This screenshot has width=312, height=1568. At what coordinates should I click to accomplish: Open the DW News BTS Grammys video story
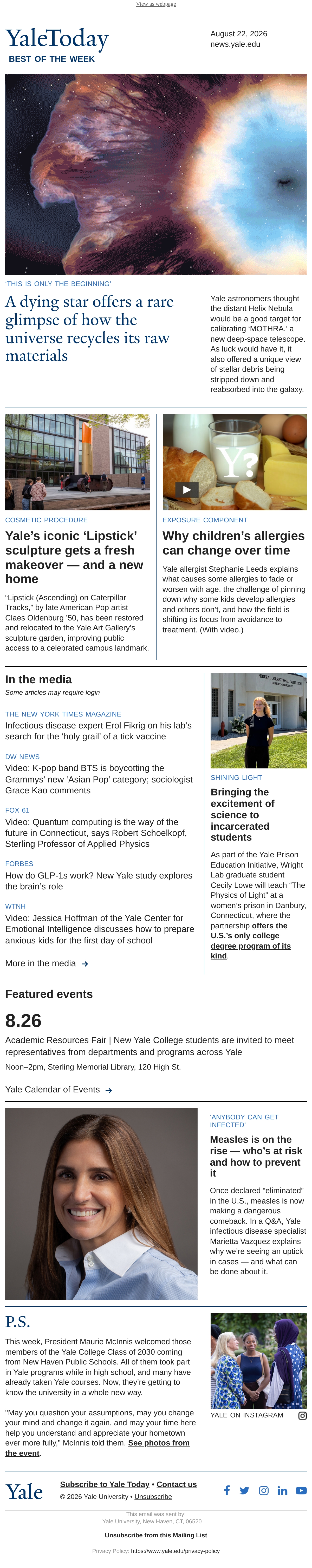tap(99, 779)
